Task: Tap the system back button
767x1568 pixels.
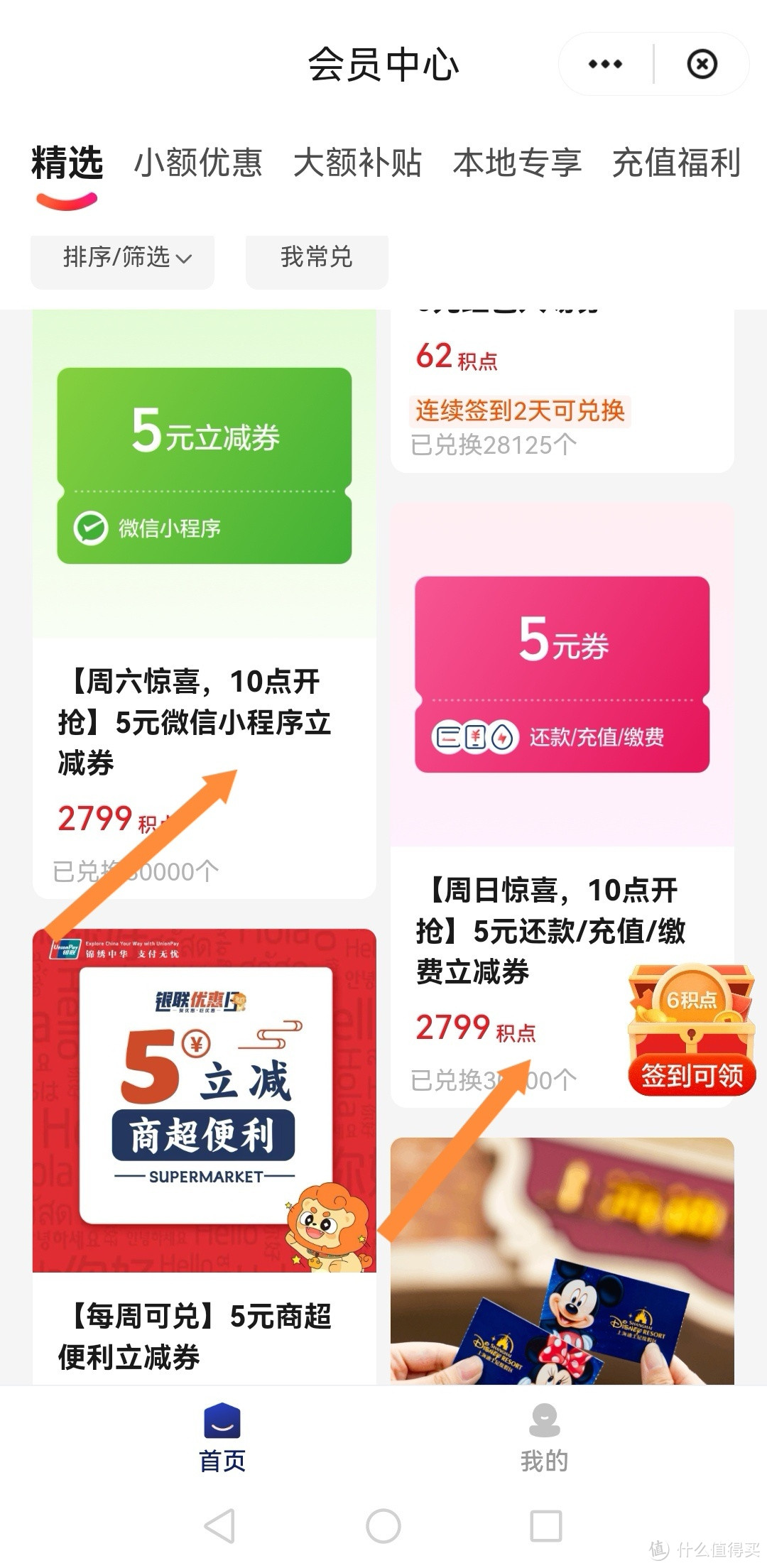Action: click(220, 1525)
